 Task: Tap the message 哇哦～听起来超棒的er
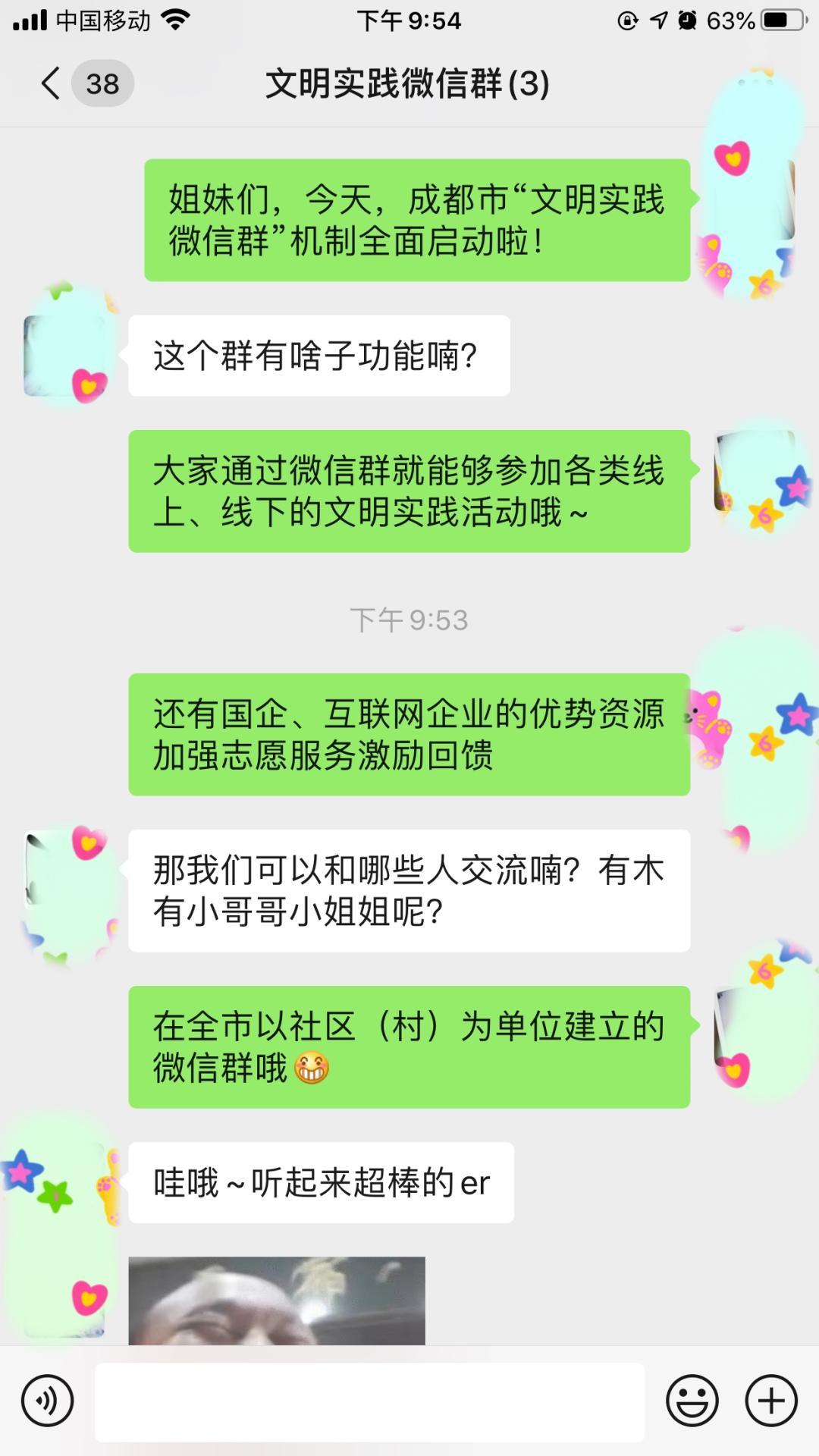(x=322, y=1180)
